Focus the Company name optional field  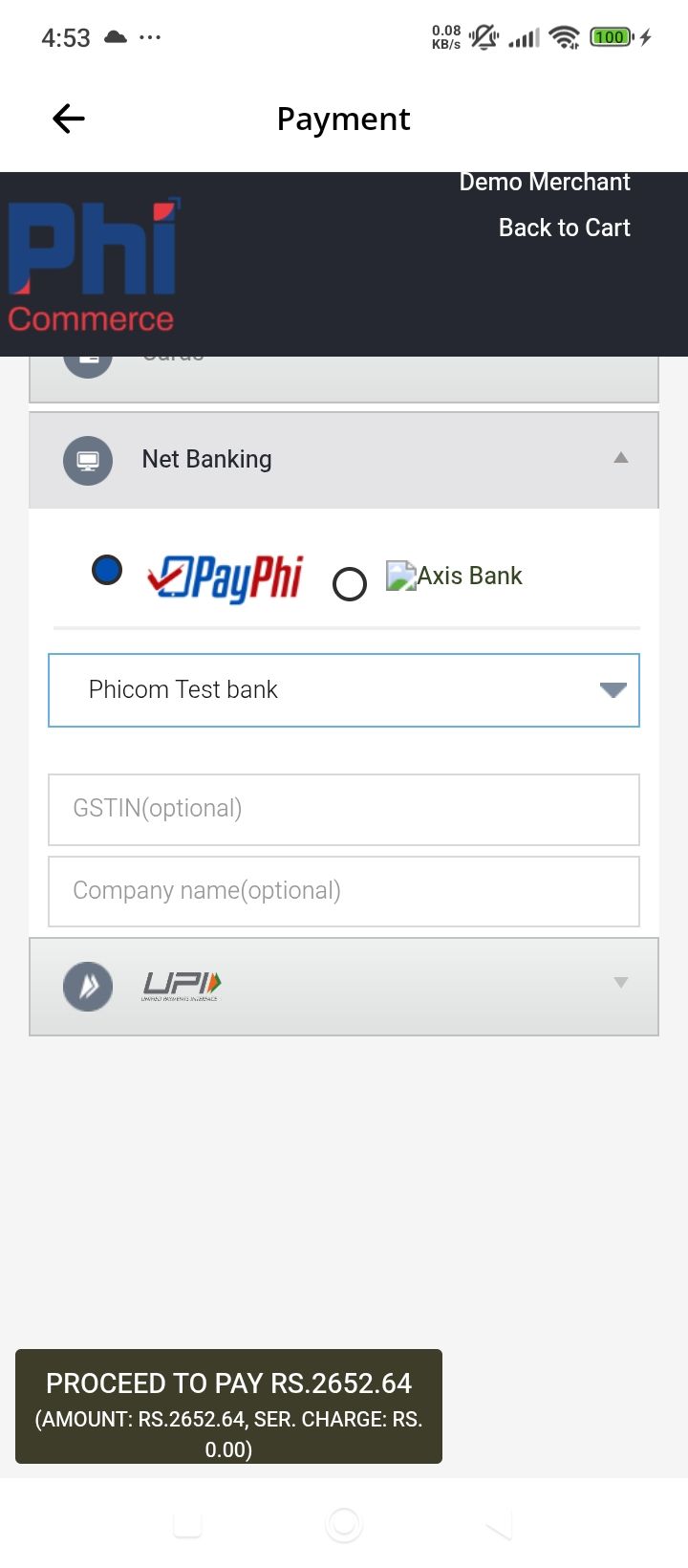(344, 891)
